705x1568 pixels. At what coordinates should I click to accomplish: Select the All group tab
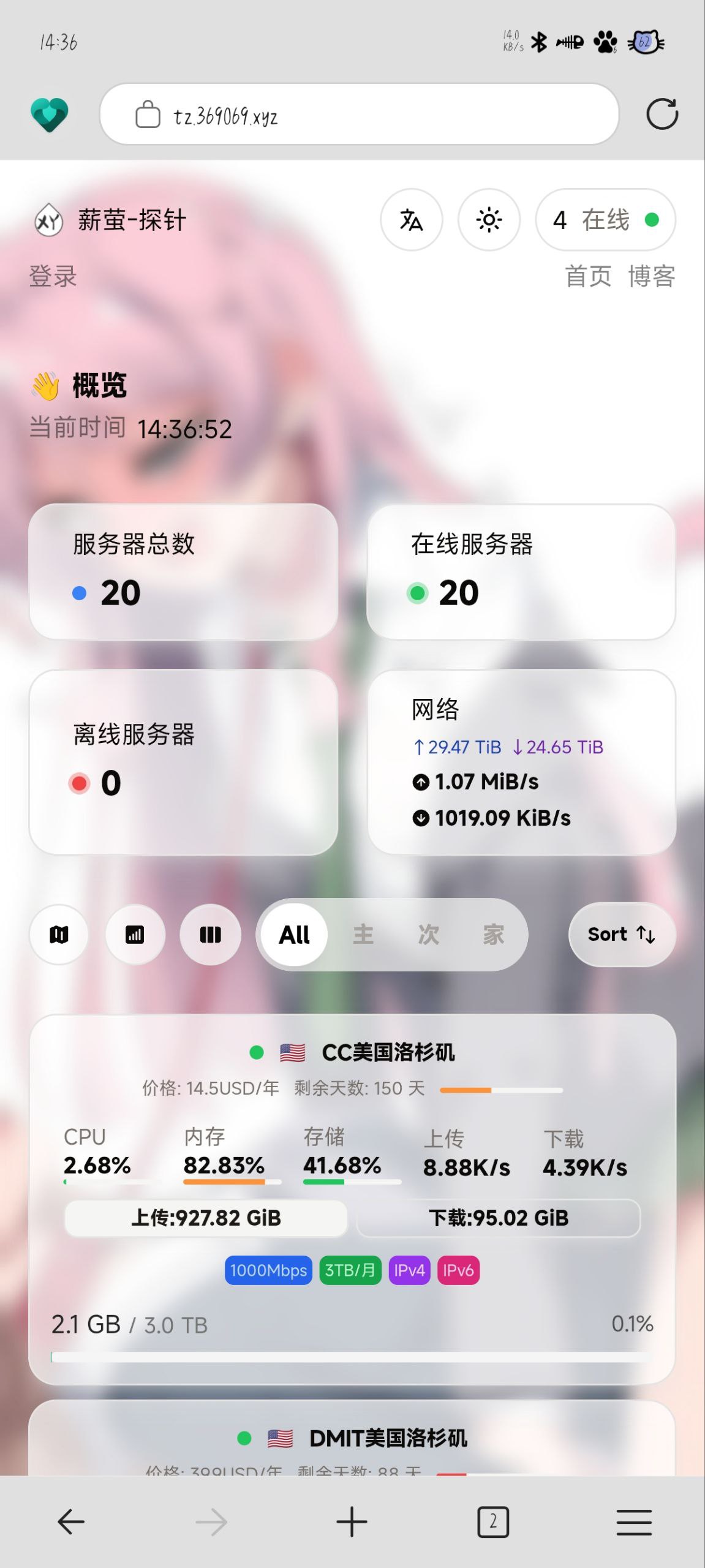click(294, 935)
